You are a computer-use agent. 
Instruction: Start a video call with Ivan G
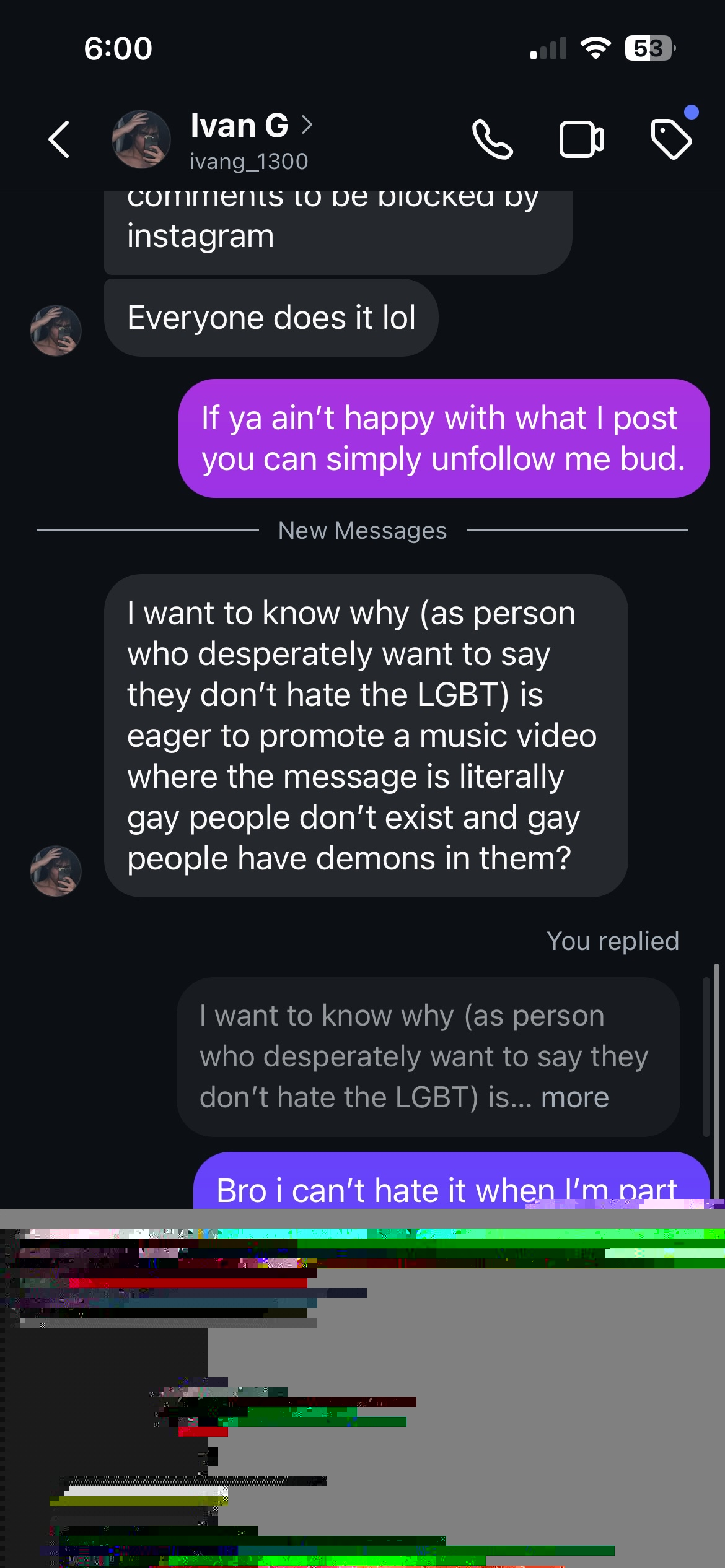point(581,139)
